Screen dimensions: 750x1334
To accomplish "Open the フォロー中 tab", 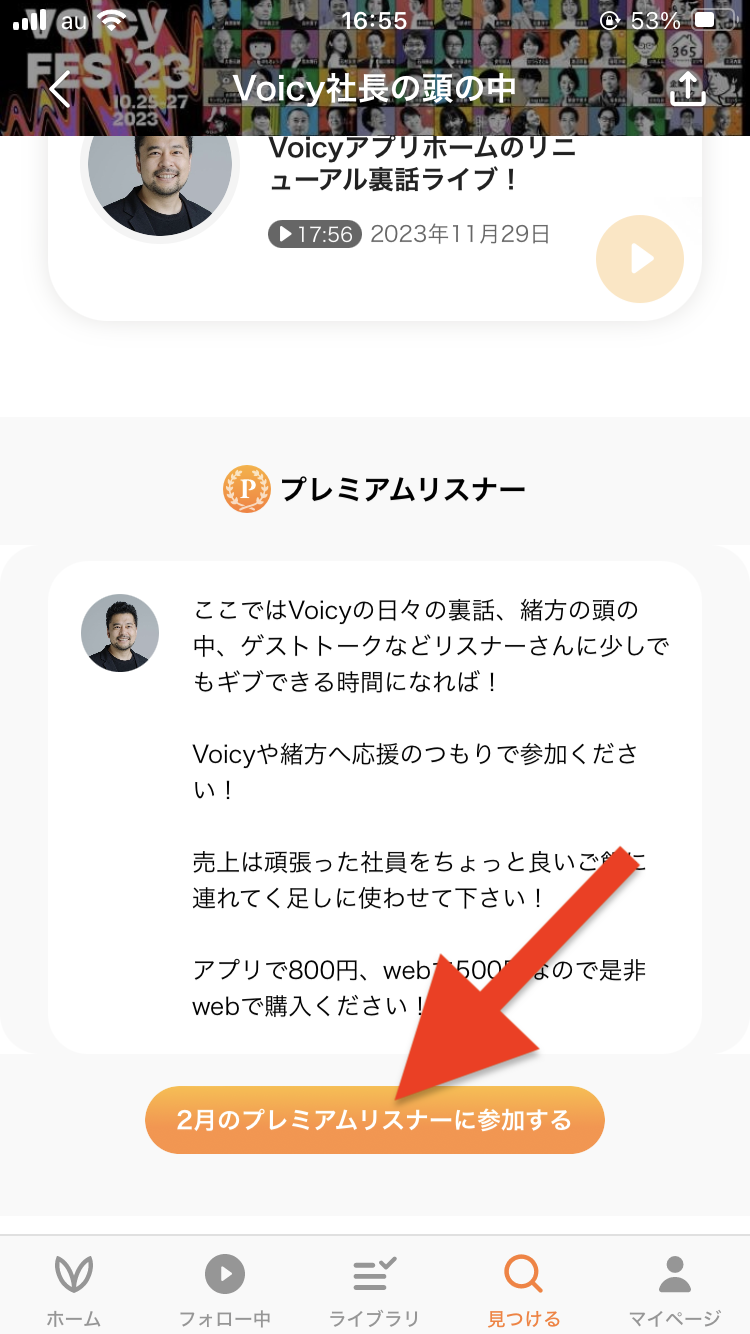I will coord(225,1290).
